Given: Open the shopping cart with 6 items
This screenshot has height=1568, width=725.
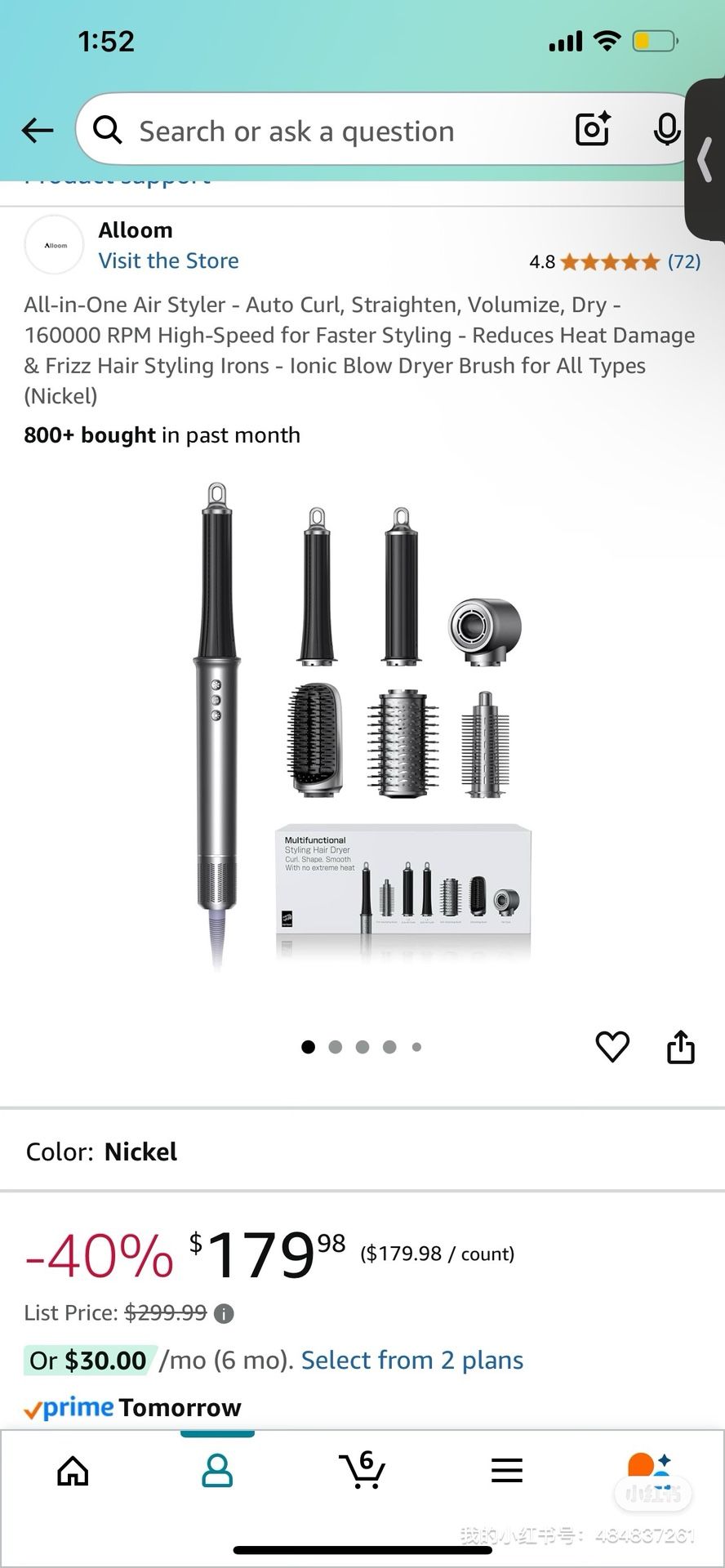Looking at the screenshot, I should [362, 1471].
